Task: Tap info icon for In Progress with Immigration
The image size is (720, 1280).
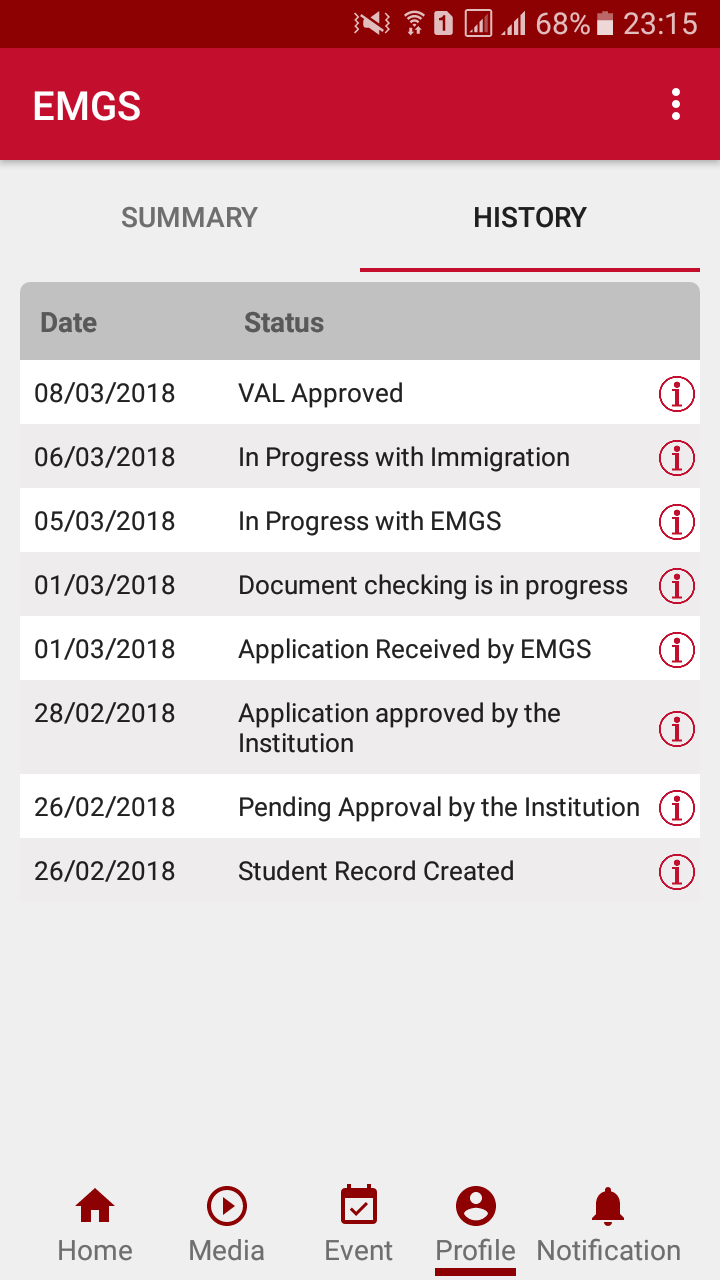Action: (x=677, y=458)
